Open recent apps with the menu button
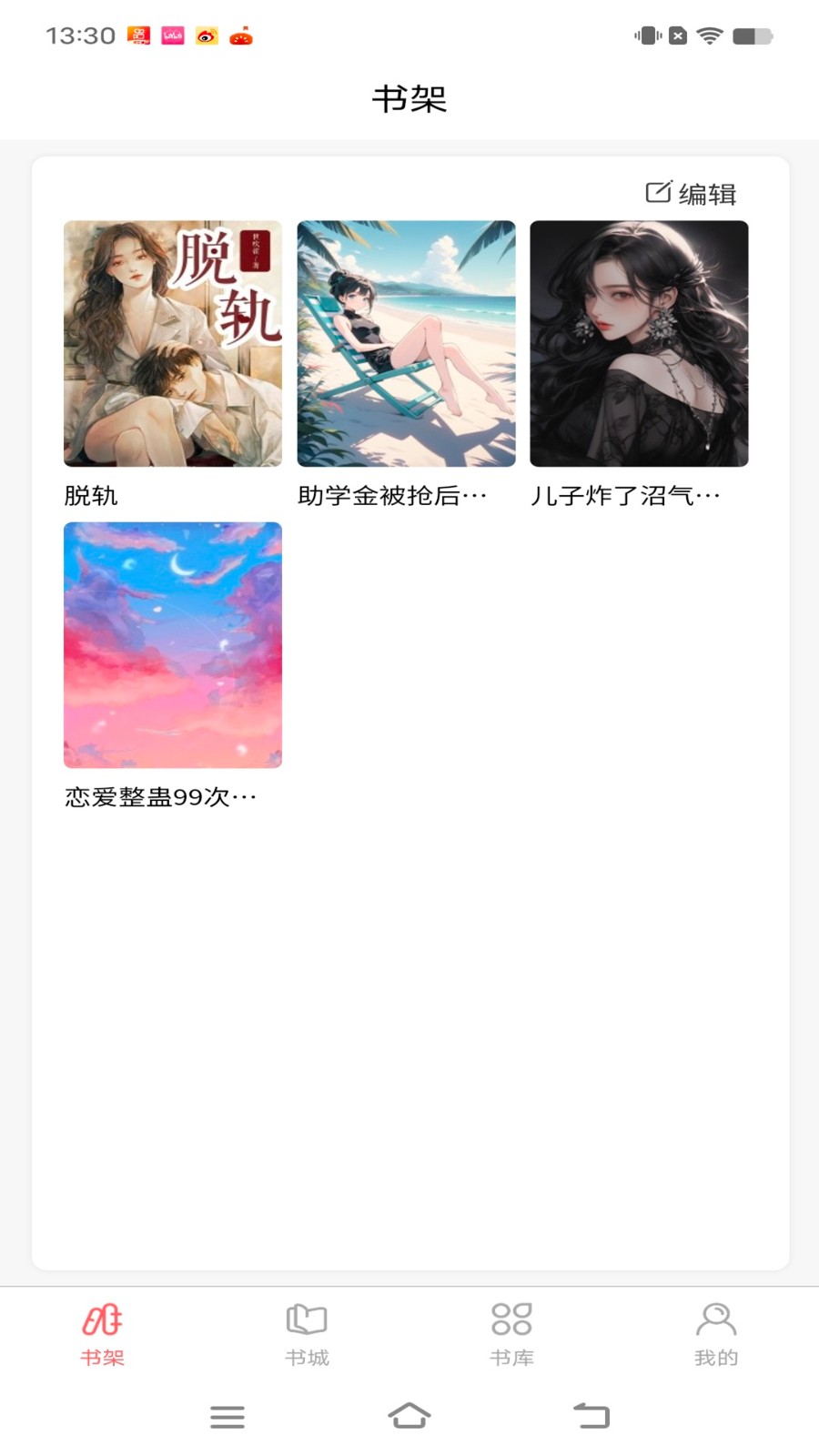819x1456 pixels. click(227, 1416)
